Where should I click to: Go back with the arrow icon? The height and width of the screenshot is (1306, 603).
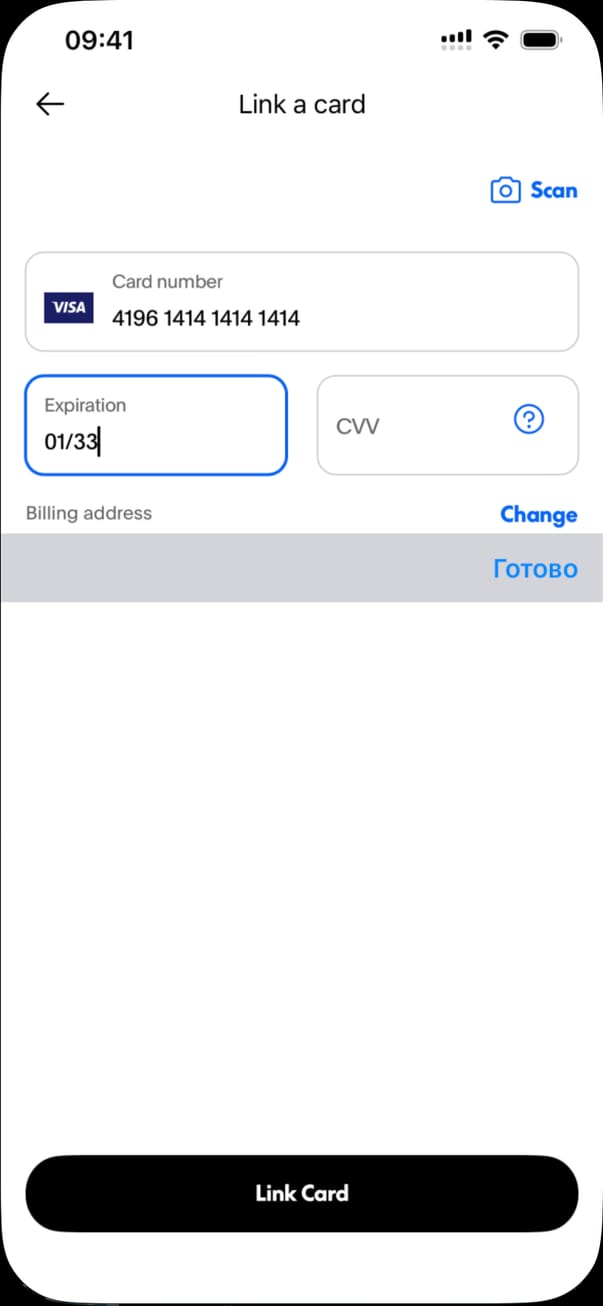coord(50,104)
